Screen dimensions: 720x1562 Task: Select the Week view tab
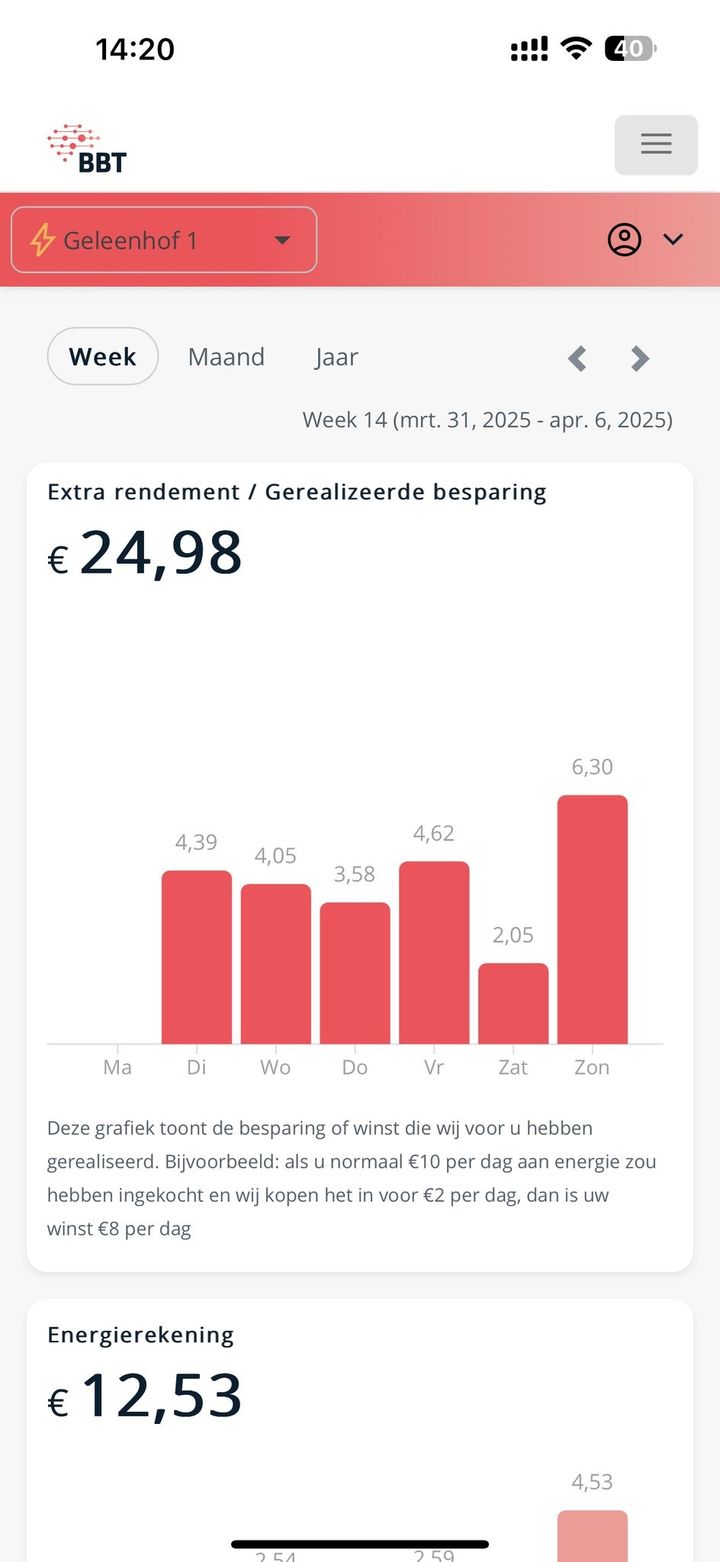click(x=103, y=357)
